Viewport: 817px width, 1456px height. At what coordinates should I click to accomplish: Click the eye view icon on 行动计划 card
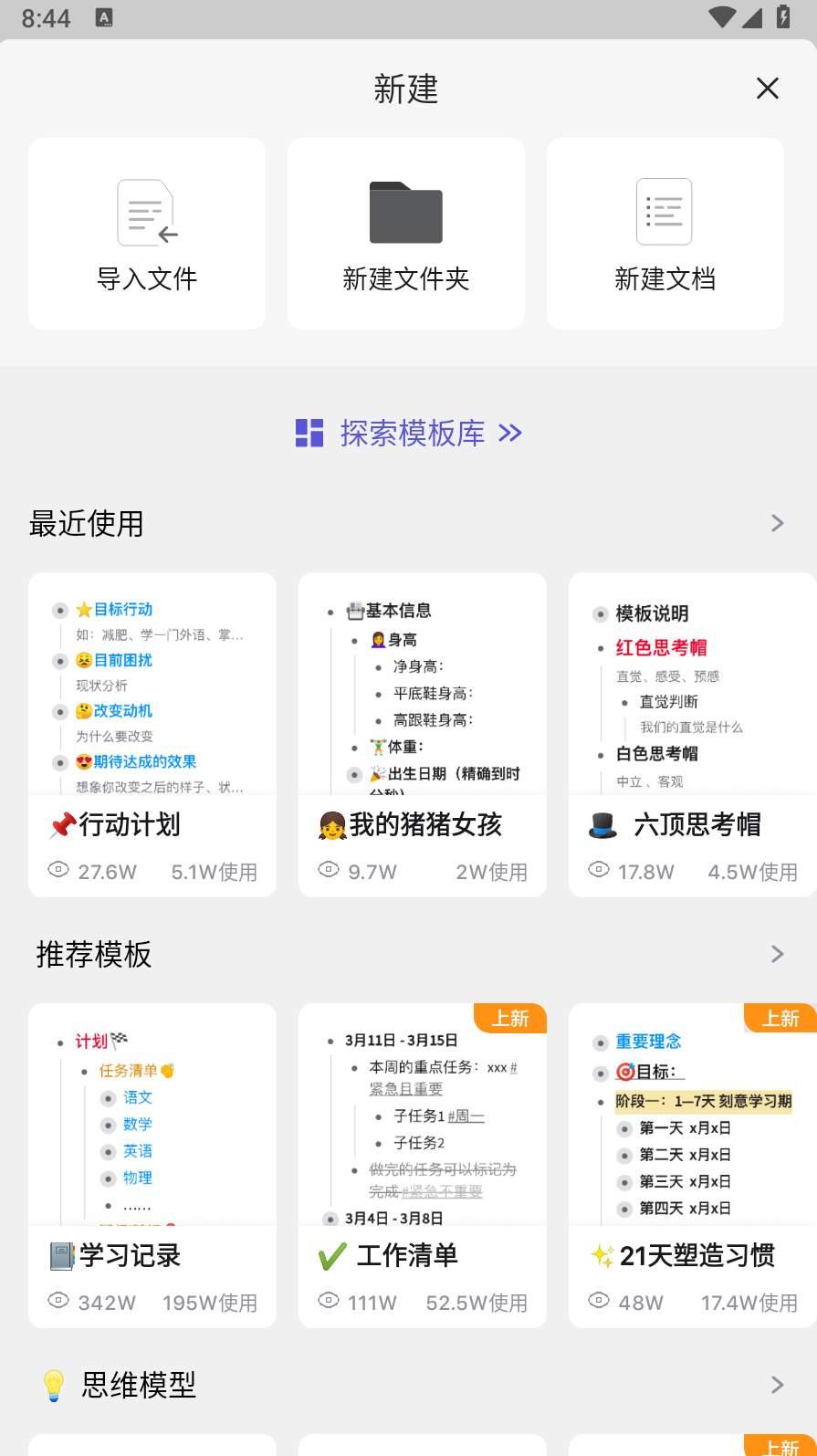57,871
